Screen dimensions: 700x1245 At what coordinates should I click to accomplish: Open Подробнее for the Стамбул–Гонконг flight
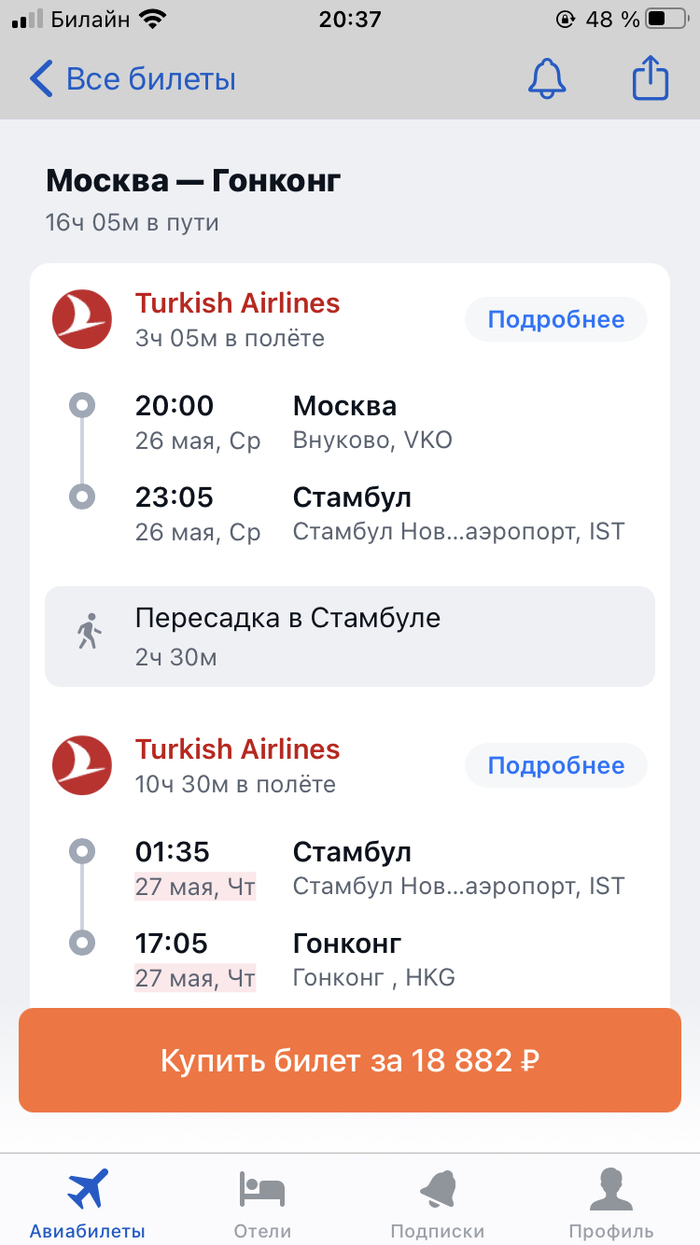pos(556,766)
